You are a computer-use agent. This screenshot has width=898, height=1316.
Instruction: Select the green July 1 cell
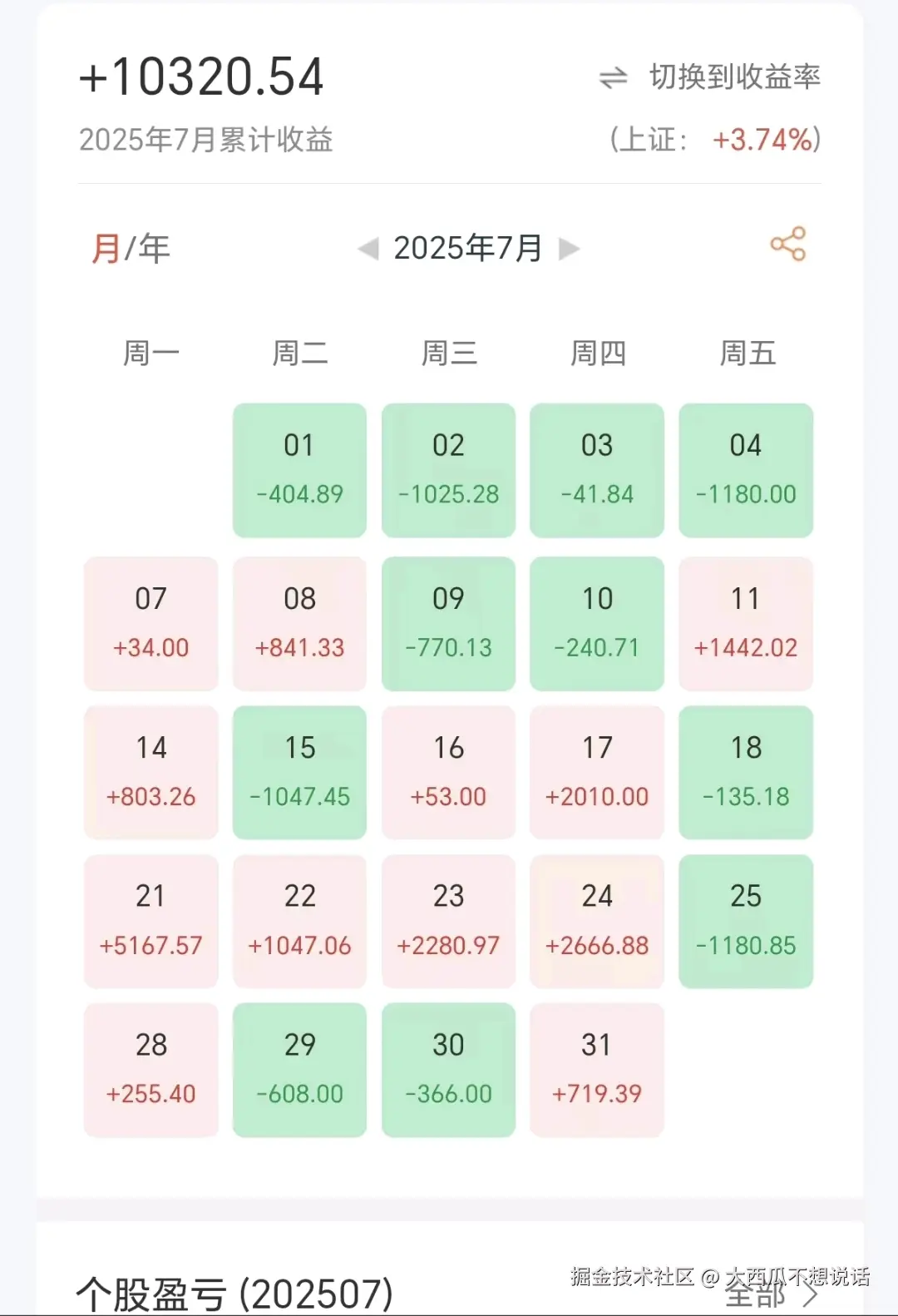(x=299, y=469)
